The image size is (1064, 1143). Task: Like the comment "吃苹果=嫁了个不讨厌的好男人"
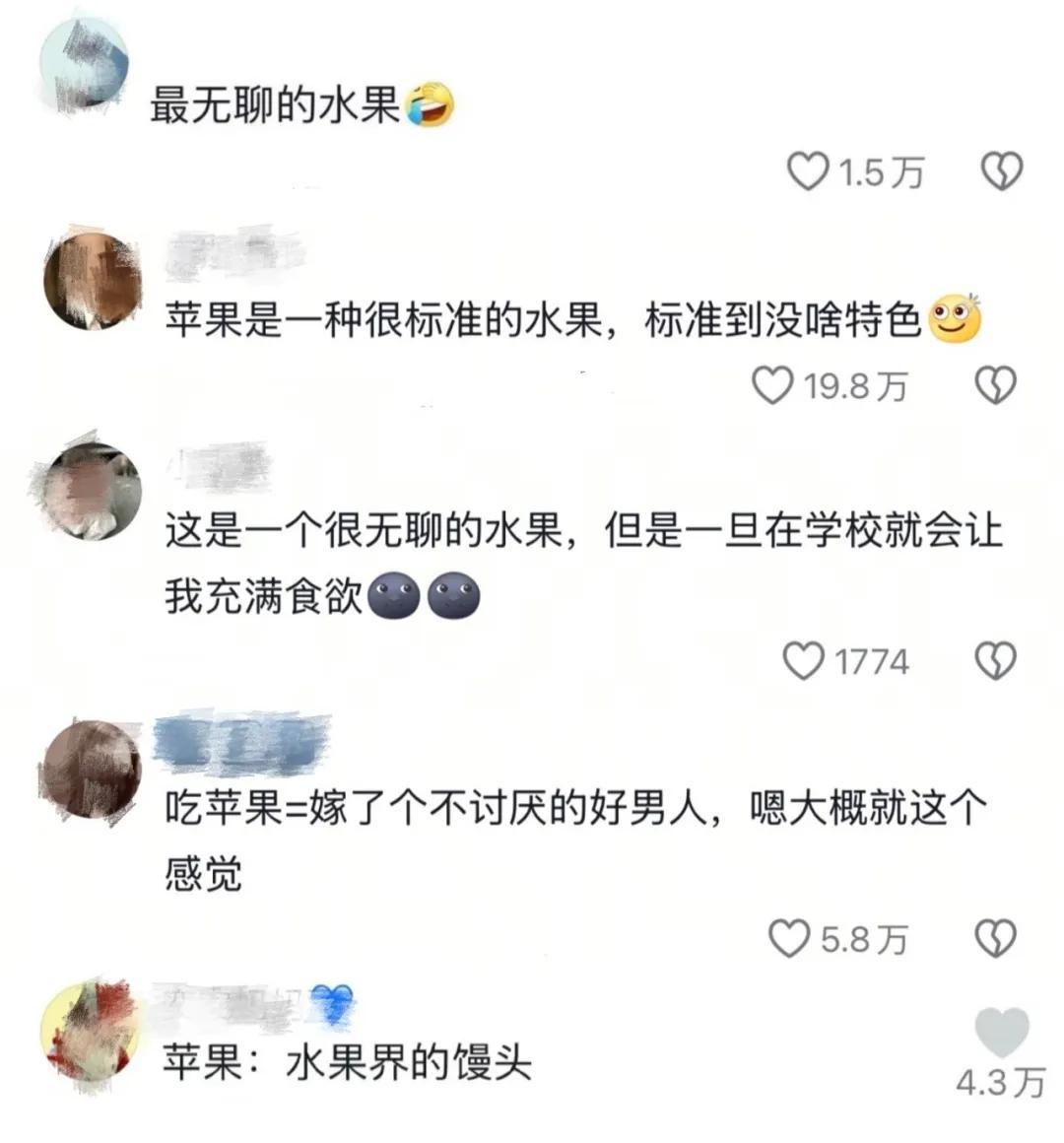point(788,938)
